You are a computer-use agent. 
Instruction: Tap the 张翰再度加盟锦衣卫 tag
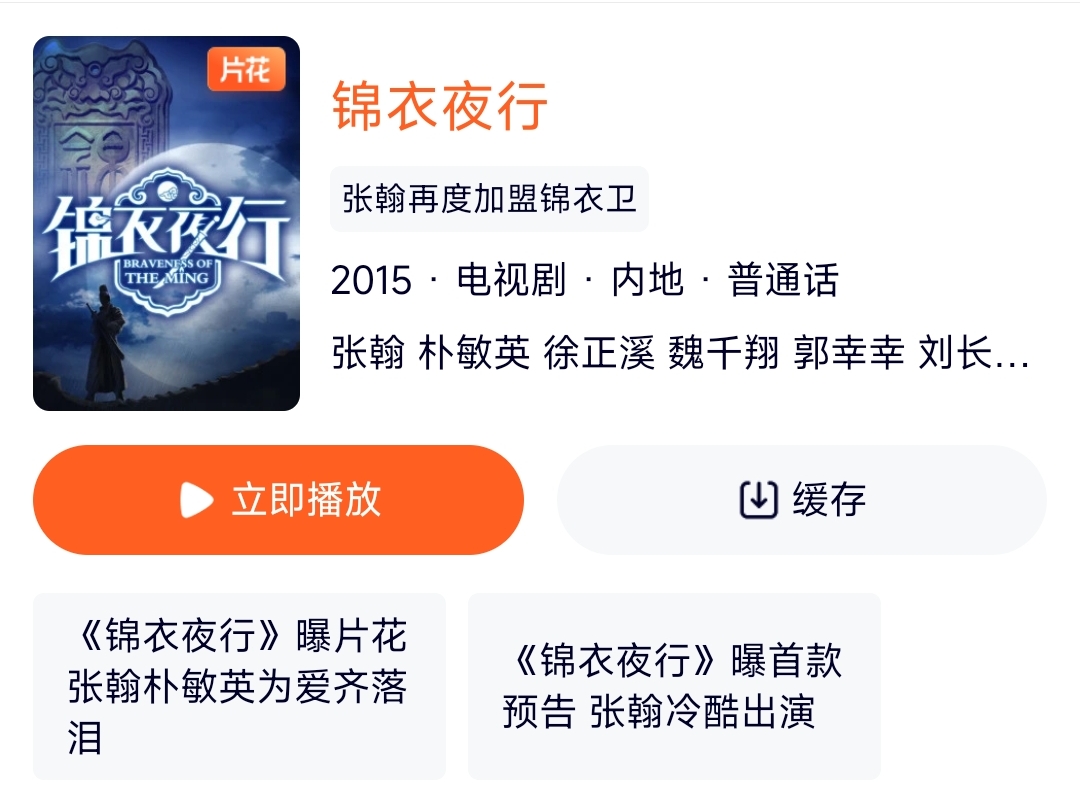[x=489, y=199]
